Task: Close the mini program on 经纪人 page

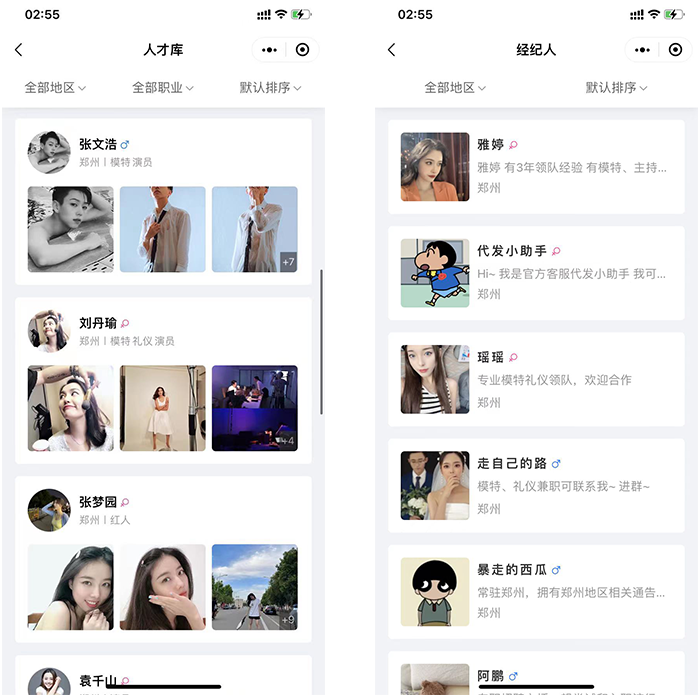Action: coord(675,50)
